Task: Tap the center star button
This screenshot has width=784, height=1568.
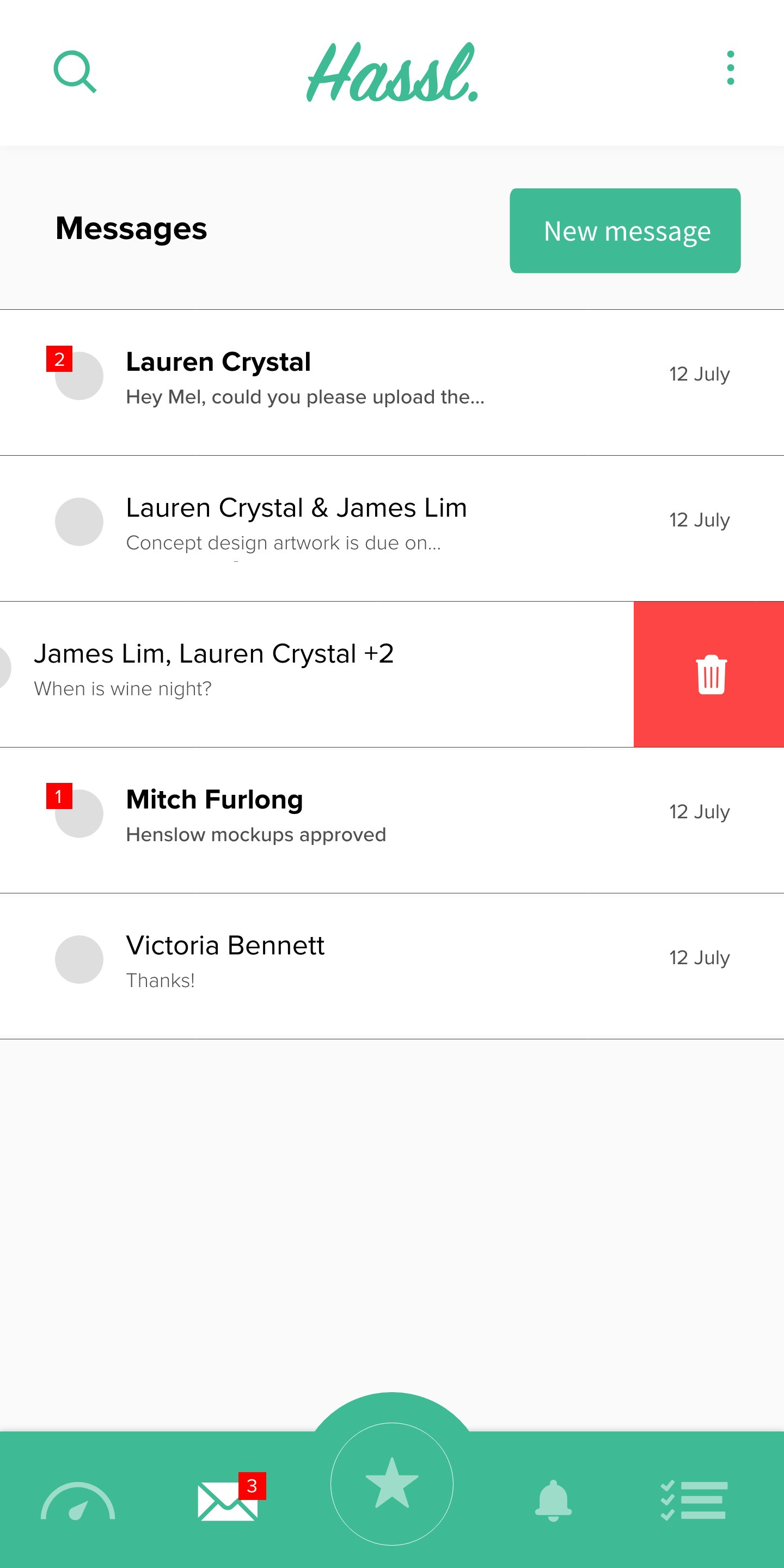Action: [x=392, y=1484]
